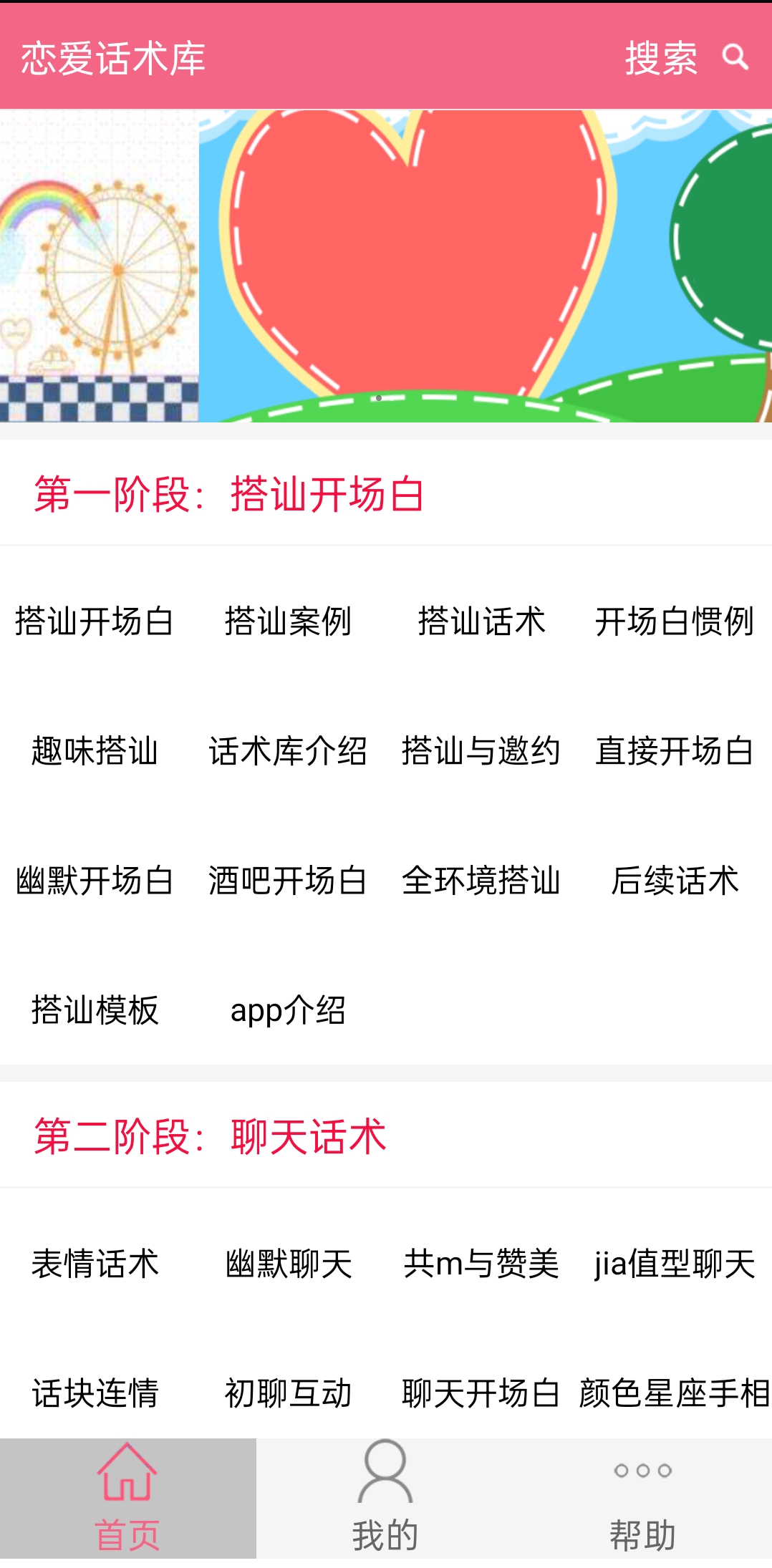
Task: Select 开场白惯例 entry
Action: point(675,622)
